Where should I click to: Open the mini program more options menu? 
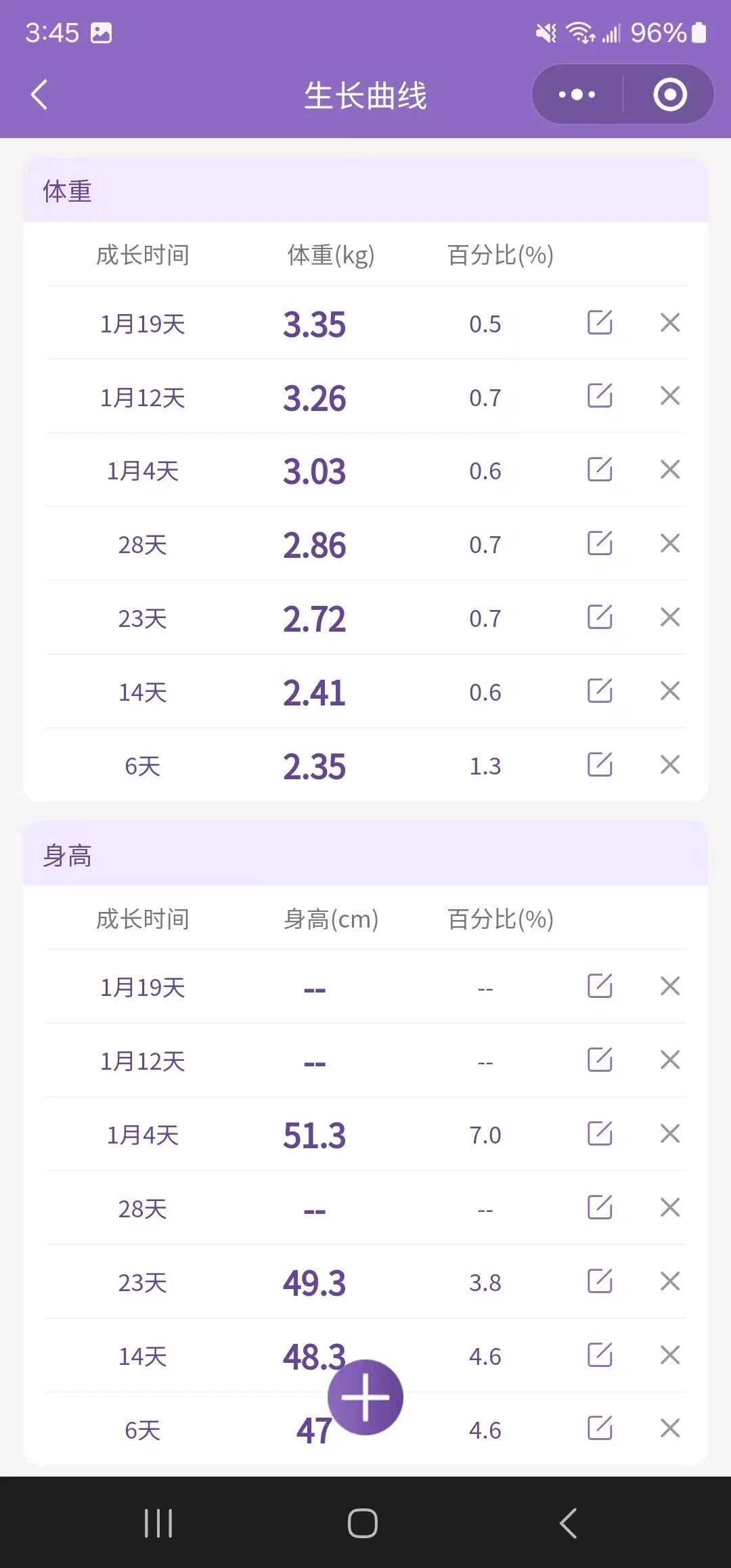pos(577,94)
